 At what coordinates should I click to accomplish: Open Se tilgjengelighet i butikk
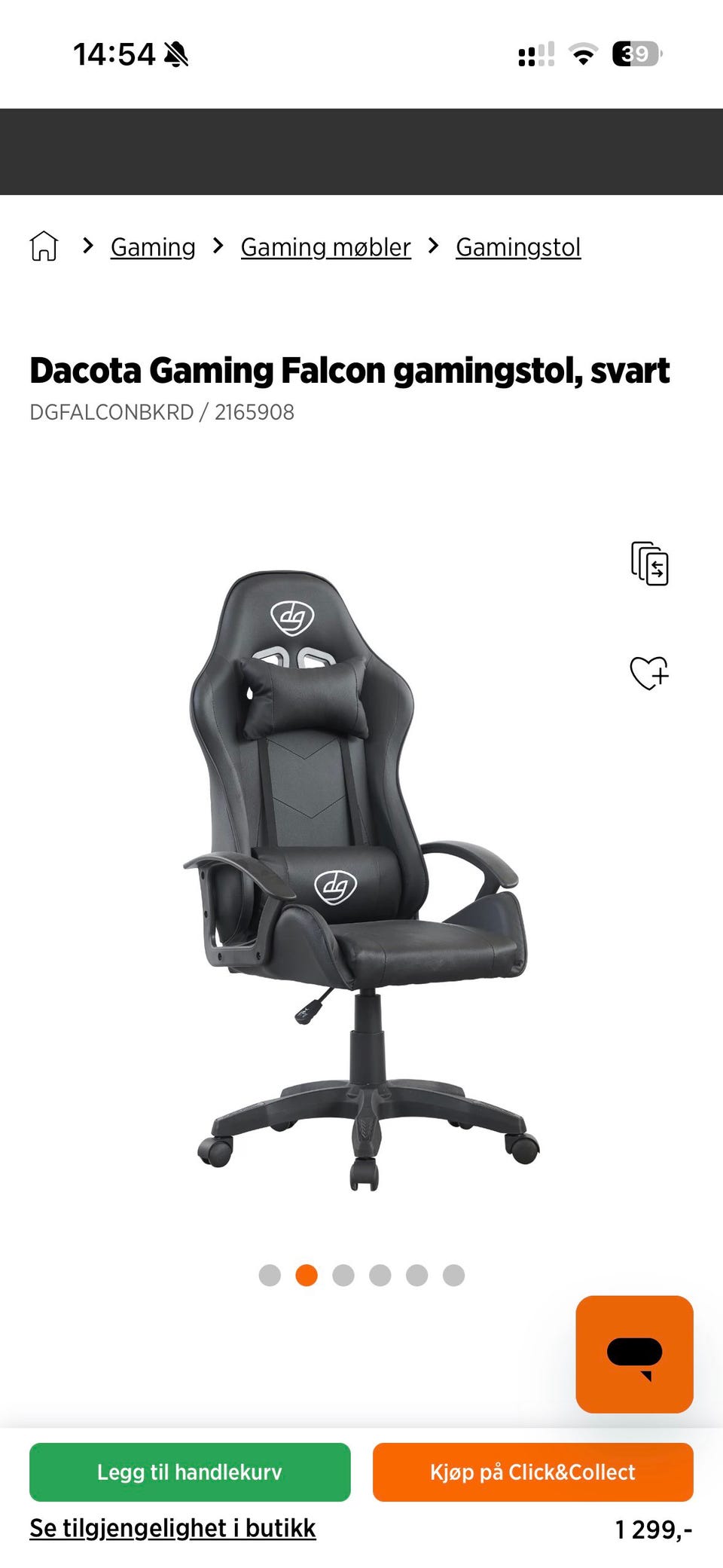click(x=172, y=1528)
